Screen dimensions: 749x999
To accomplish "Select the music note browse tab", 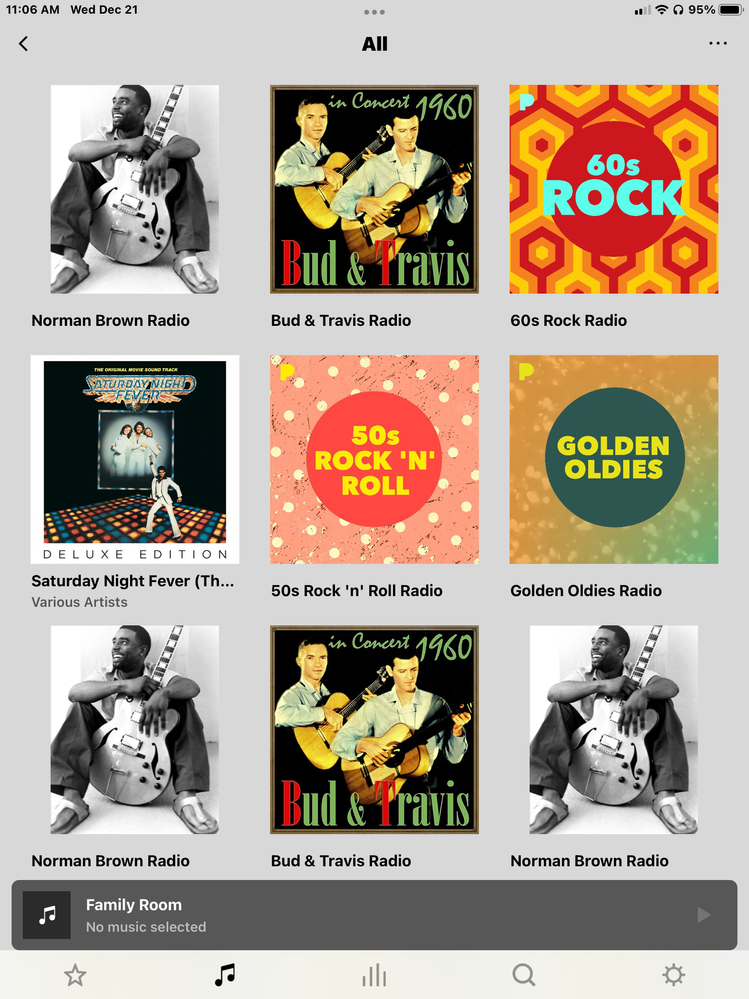I will tap(225, 975).
